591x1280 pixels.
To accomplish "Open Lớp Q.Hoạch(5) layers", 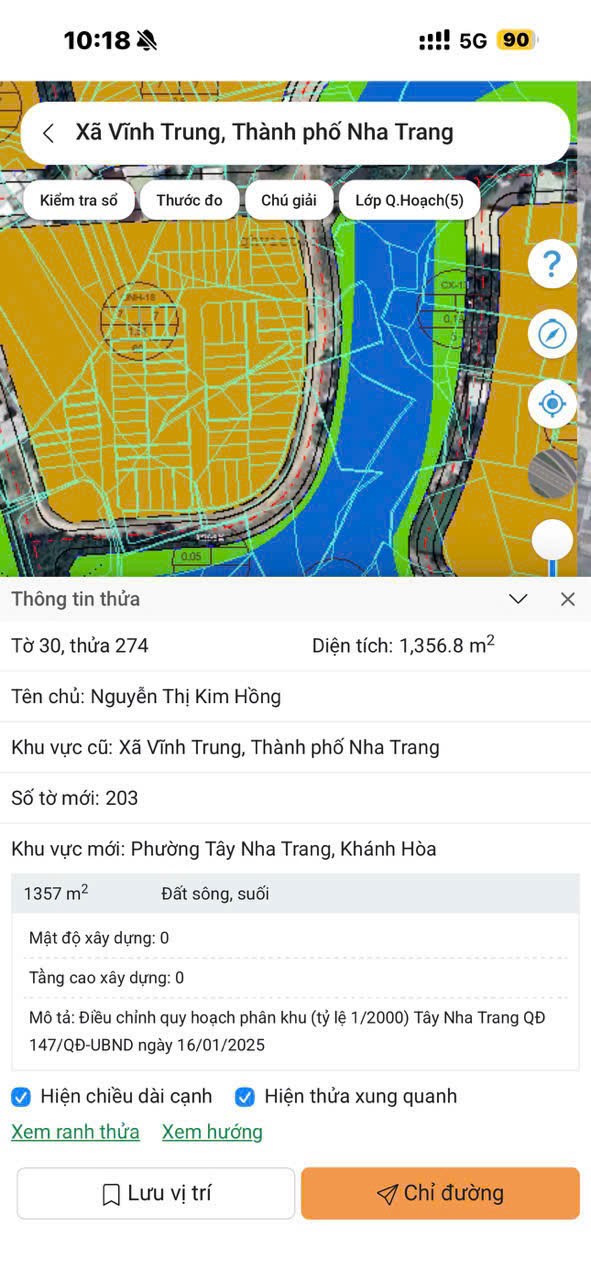I will [409, 200].
